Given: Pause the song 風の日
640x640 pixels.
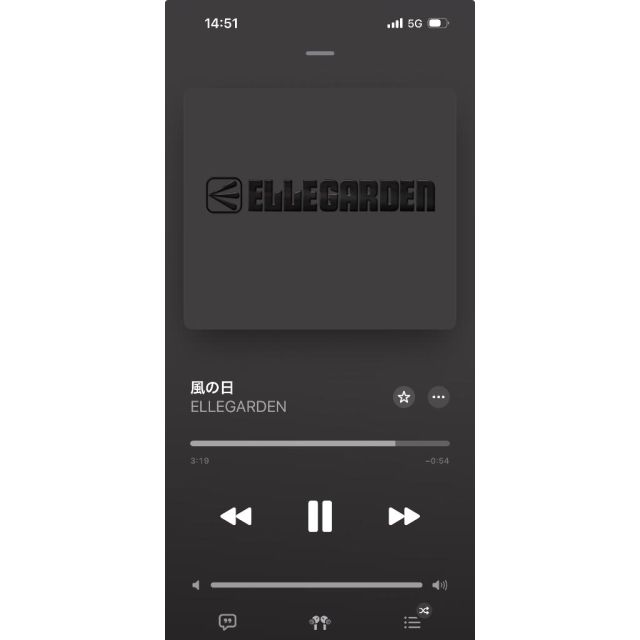Looking at the screenshot, I should tap(319, 516).
